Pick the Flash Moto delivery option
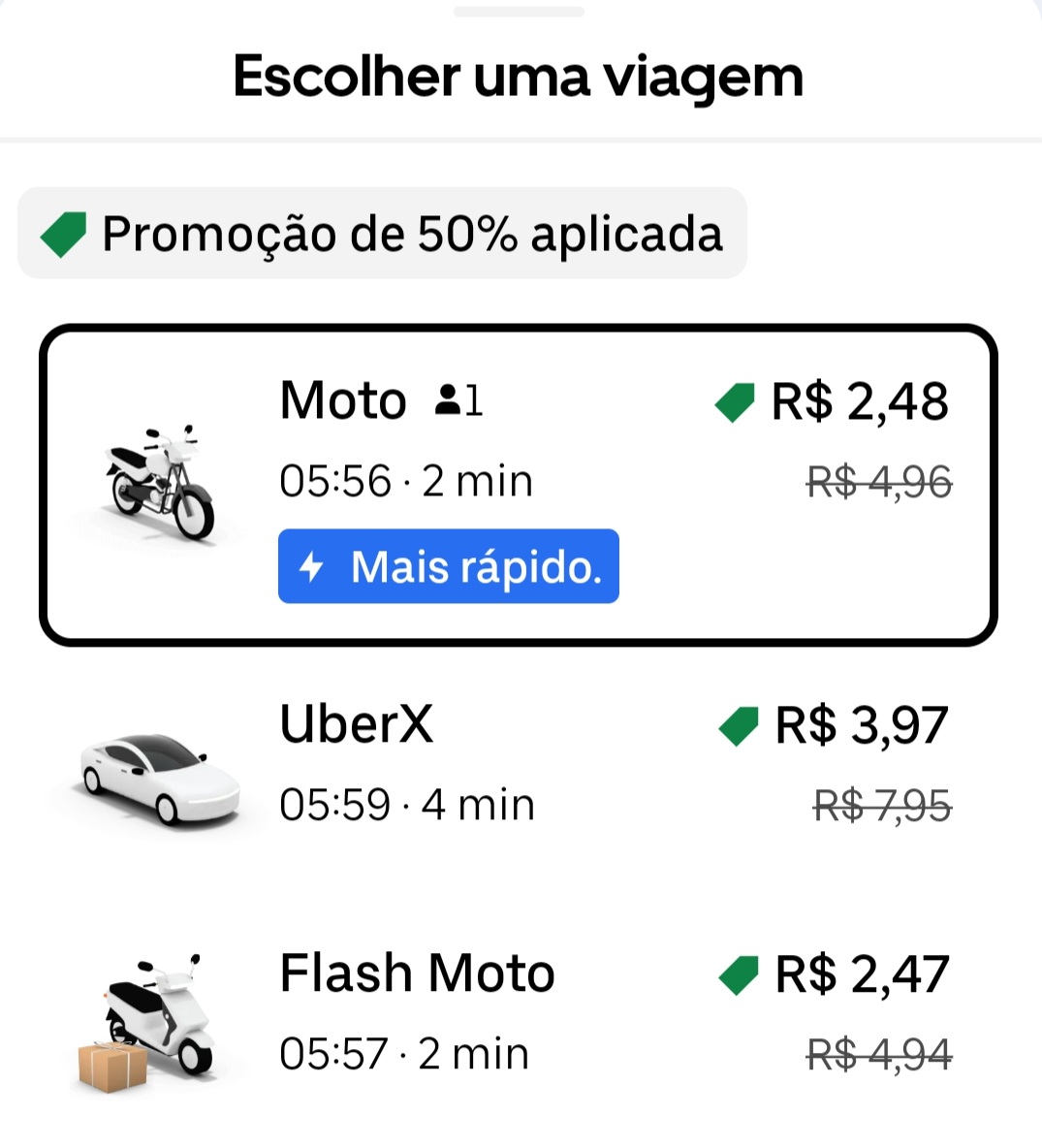This screenshot has width=1042, height=1148. [x=518, y=1013]
